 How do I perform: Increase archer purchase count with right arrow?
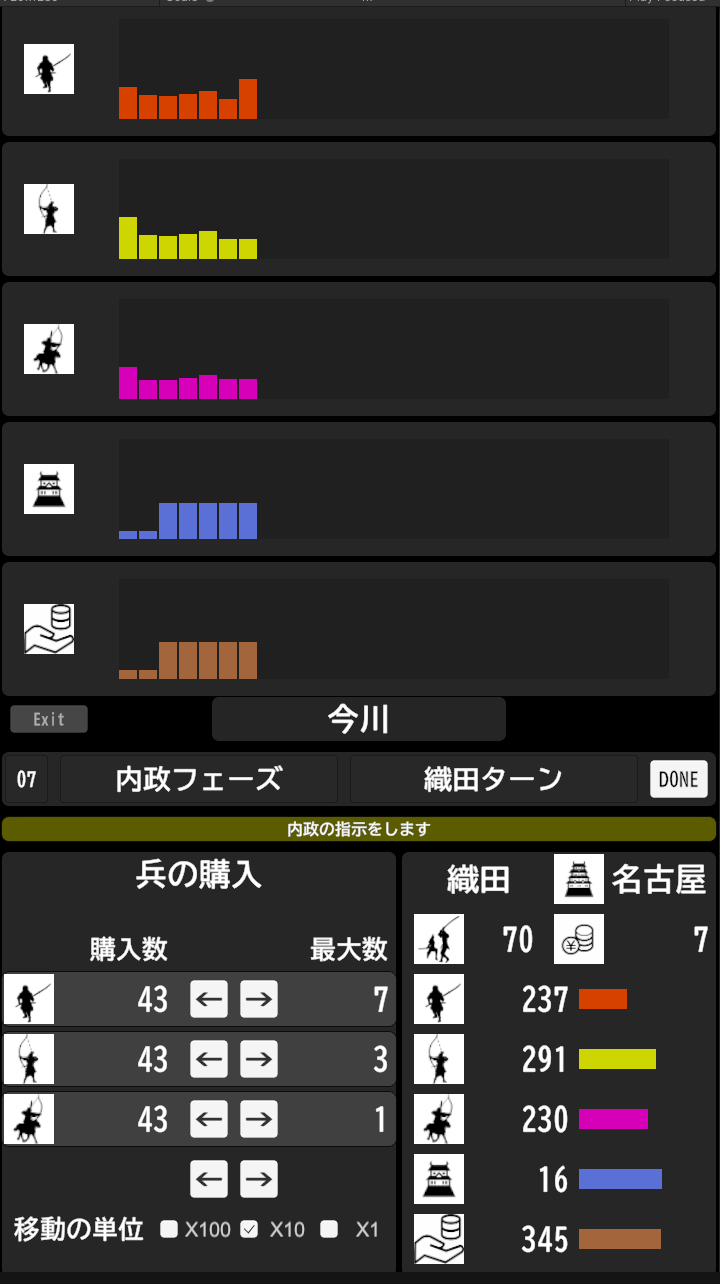pyautogui.click(x=259, y=1059)
